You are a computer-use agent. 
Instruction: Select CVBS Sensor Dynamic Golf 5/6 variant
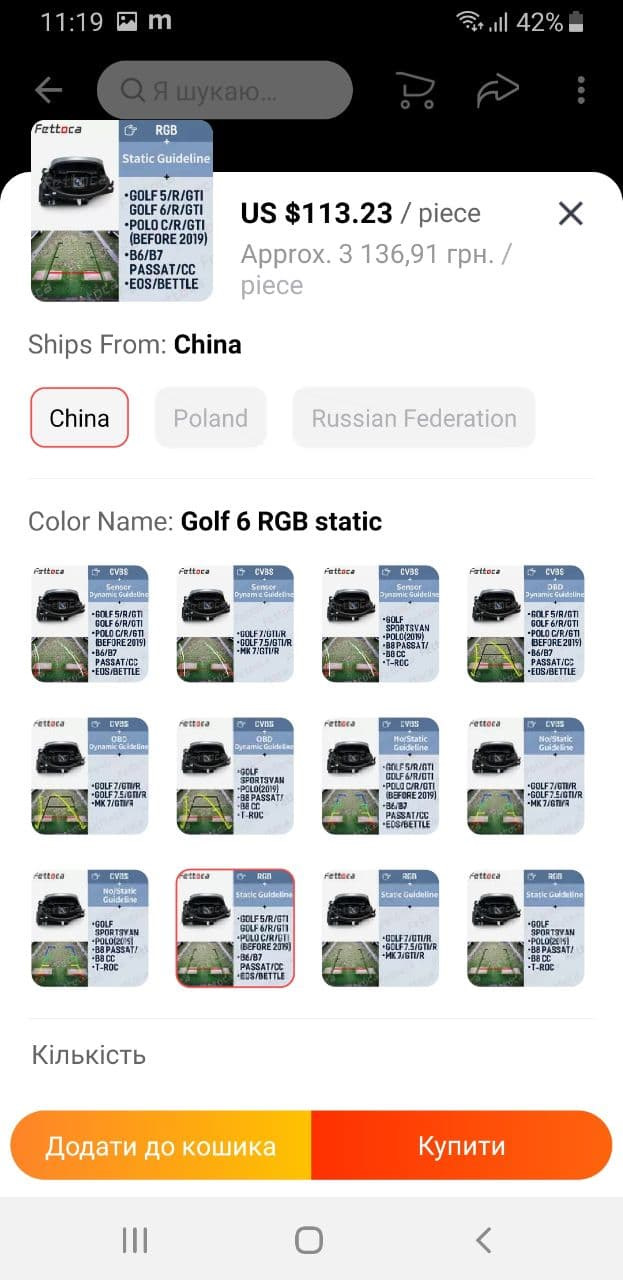coord(90,624)
